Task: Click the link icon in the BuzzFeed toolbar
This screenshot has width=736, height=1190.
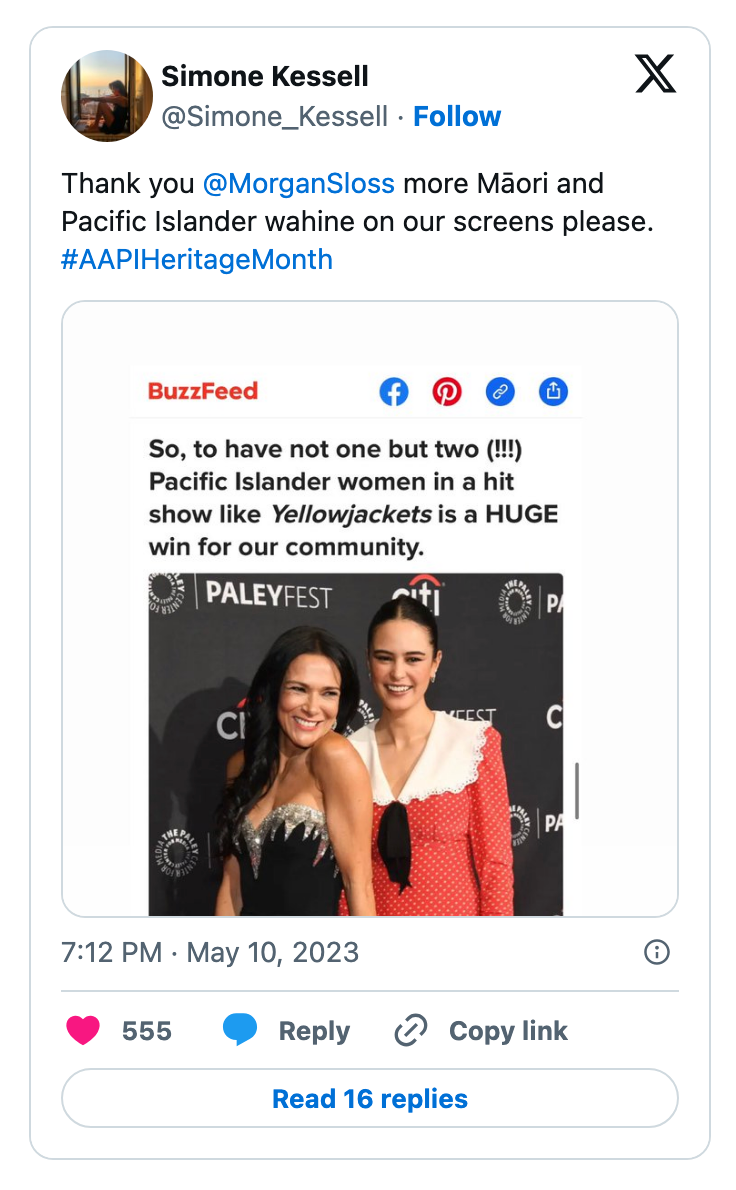Action: coord(500,392)
